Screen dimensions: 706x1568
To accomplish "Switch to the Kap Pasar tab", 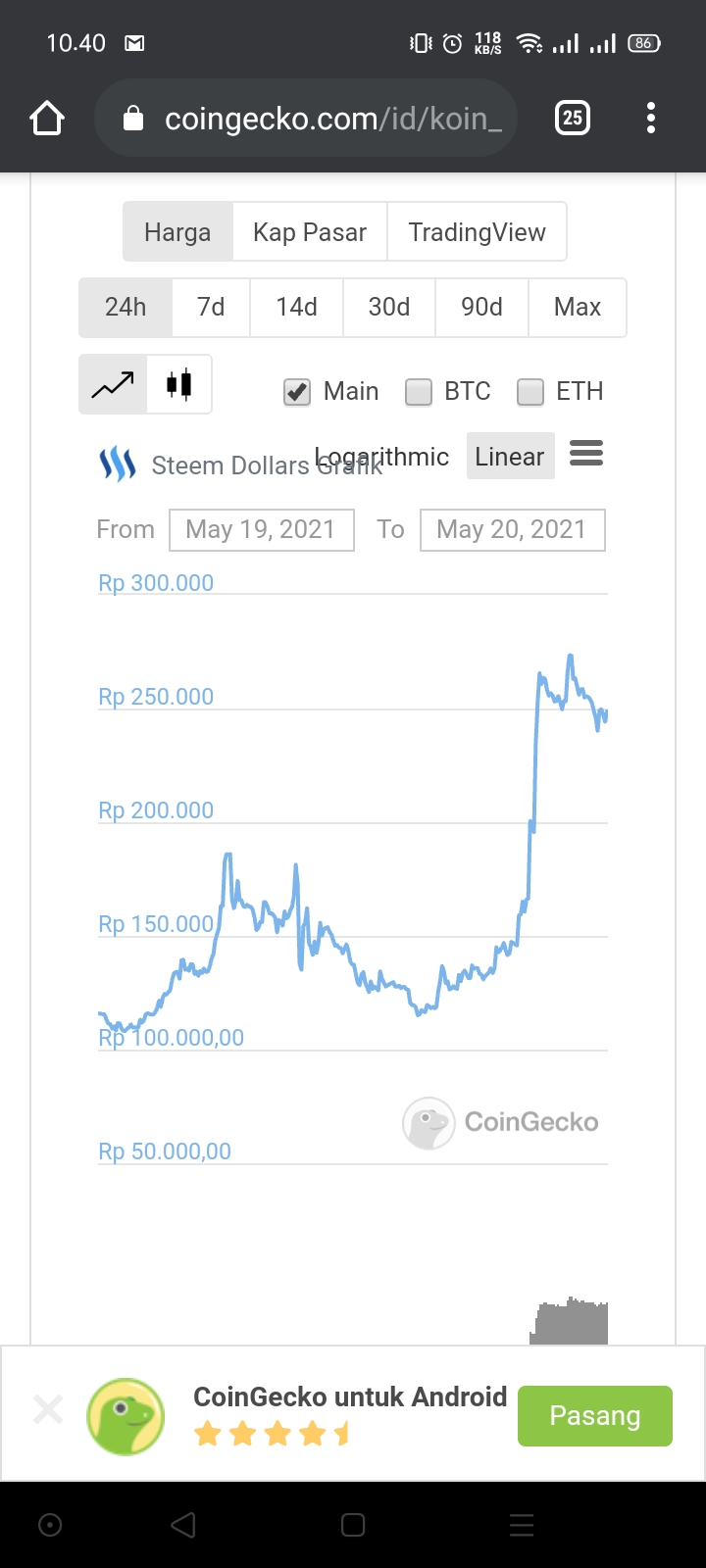I will point(309,232).
